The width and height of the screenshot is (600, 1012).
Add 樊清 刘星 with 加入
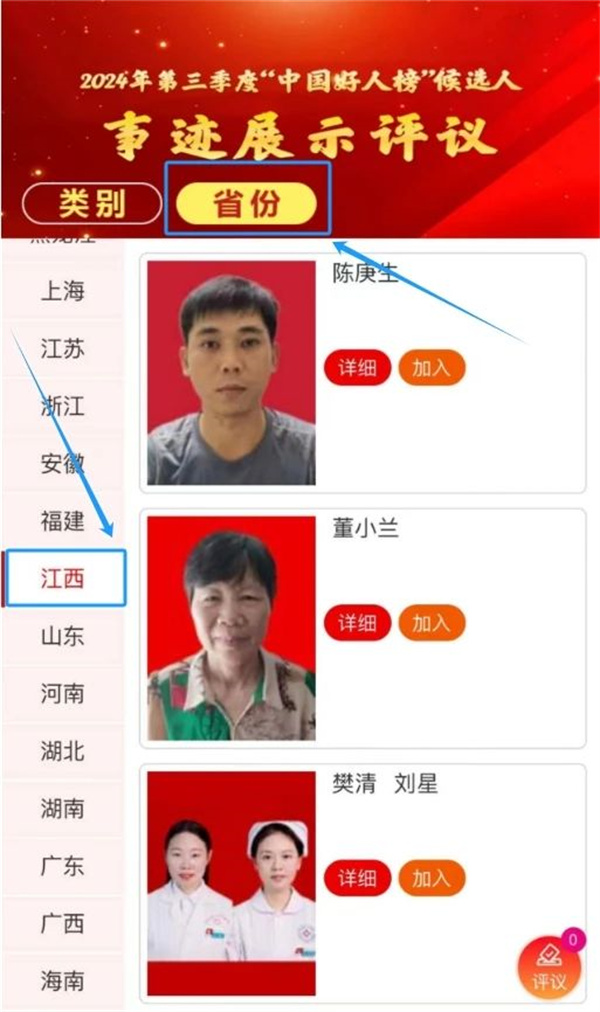pyautogui.click(x=431, y=878)
